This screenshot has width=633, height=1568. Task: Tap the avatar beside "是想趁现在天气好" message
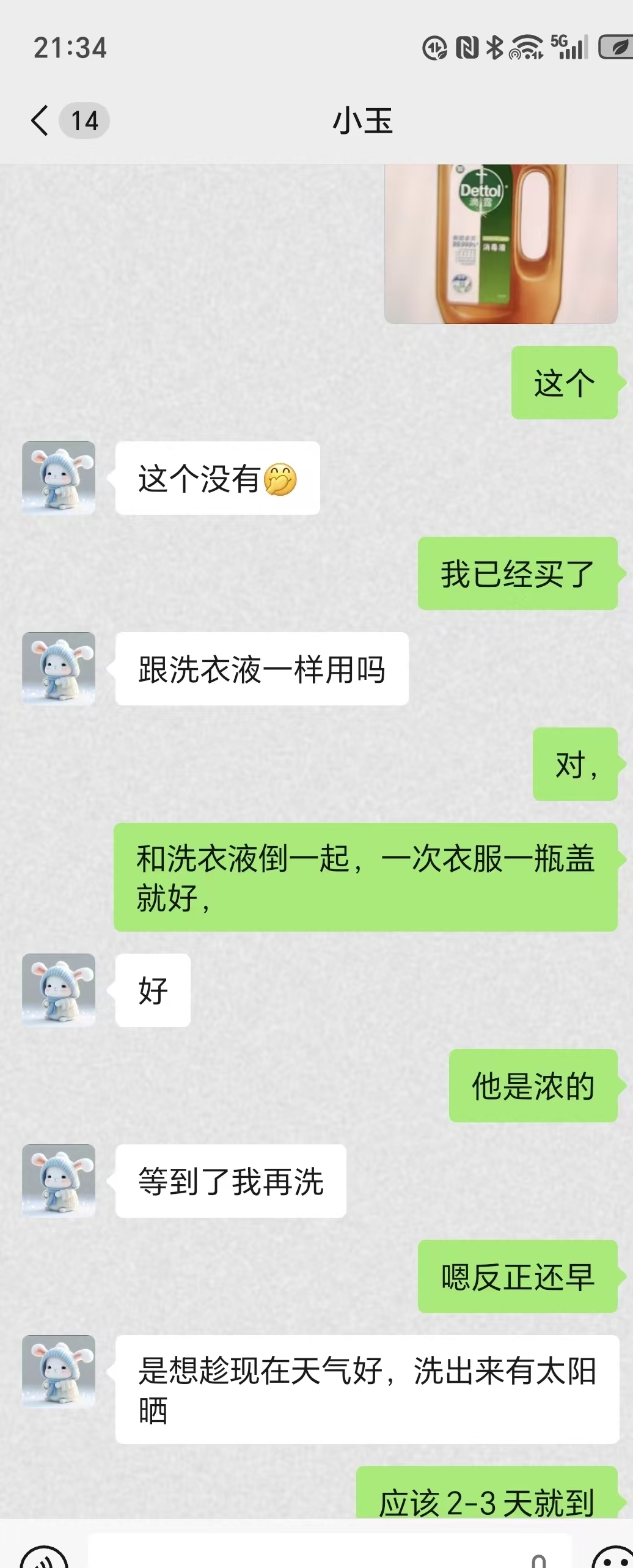click(x=59, y=1371)
